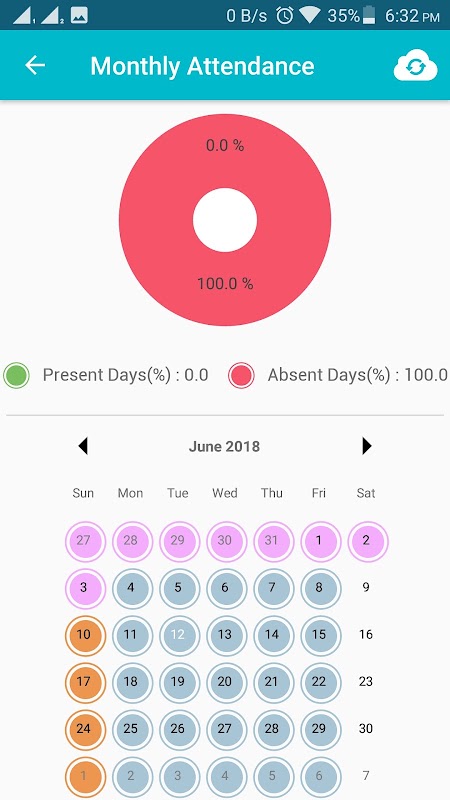Go to previous month in calendar
450x800 pixels.
pos(83,446)
